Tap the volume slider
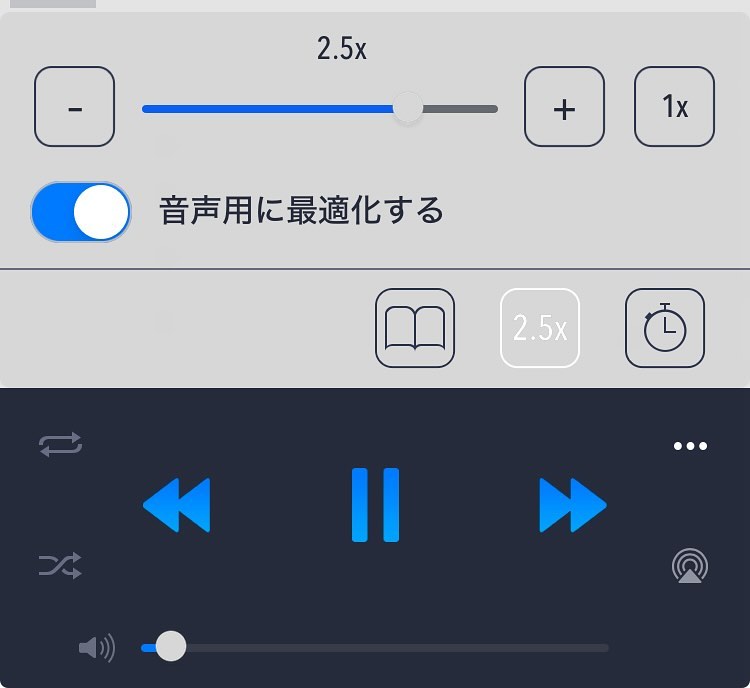This screenshot has width=750, height=688. [x=375, y=647]
